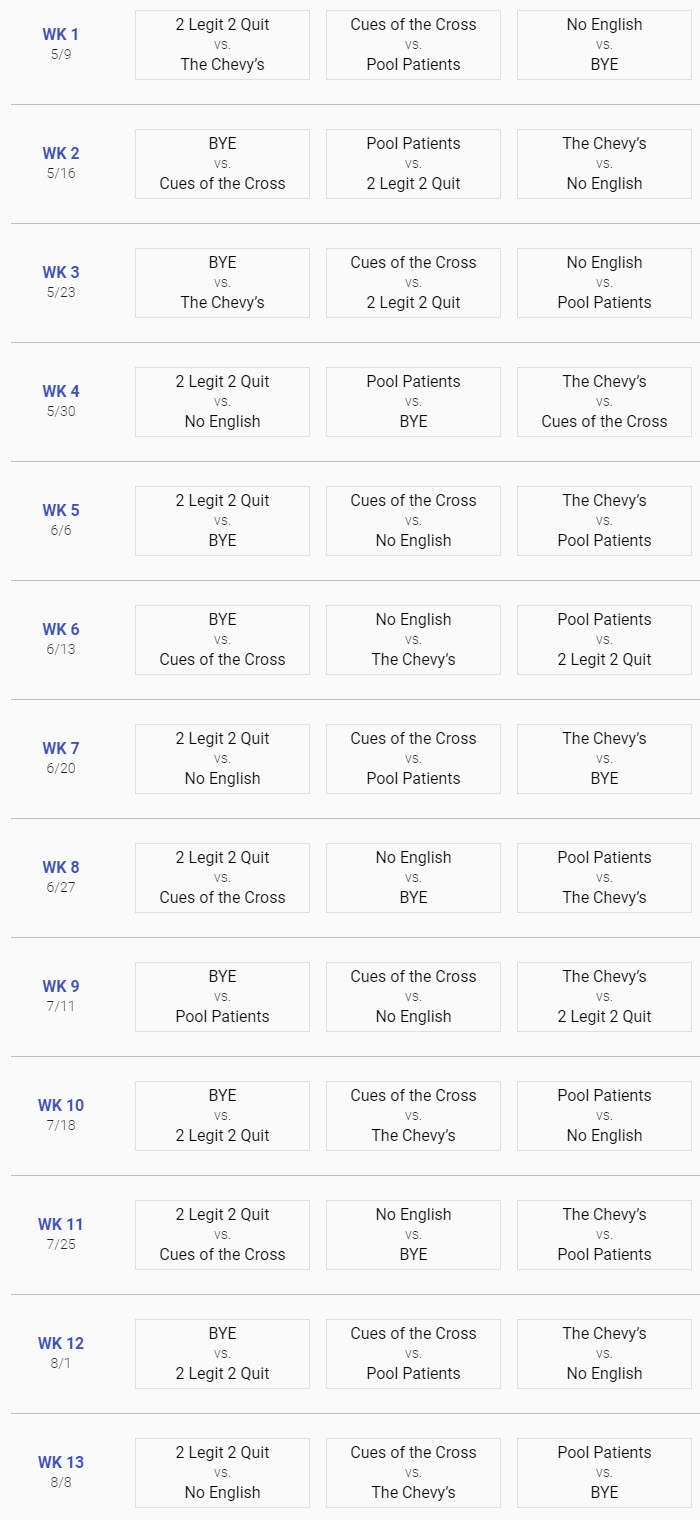
Task: Open week 3 match No English vs. Pool Patients
Action: pyautogui.click(x=604, y=283)
